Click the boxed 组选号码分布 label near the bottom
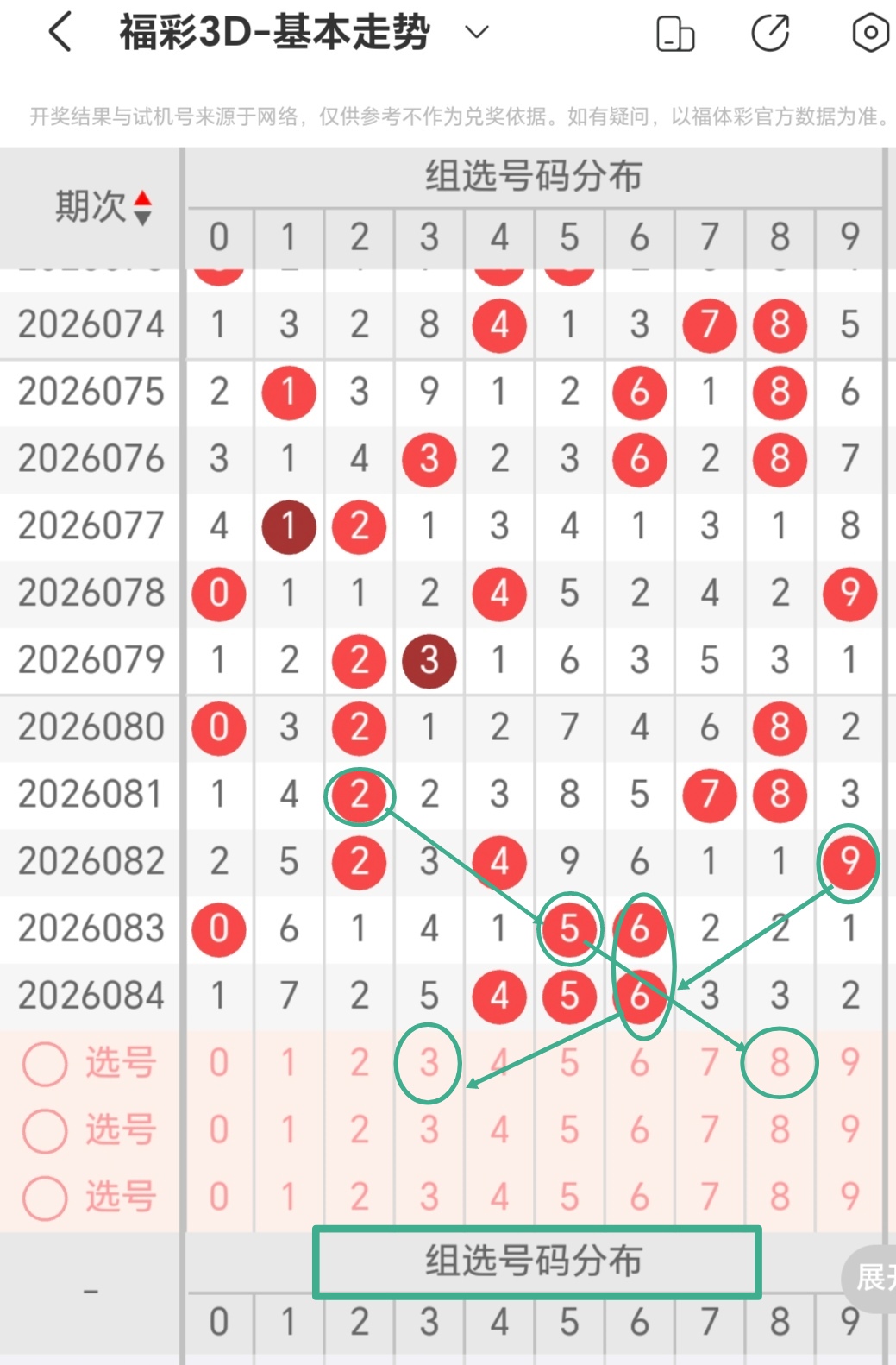 pos(535,1262)
